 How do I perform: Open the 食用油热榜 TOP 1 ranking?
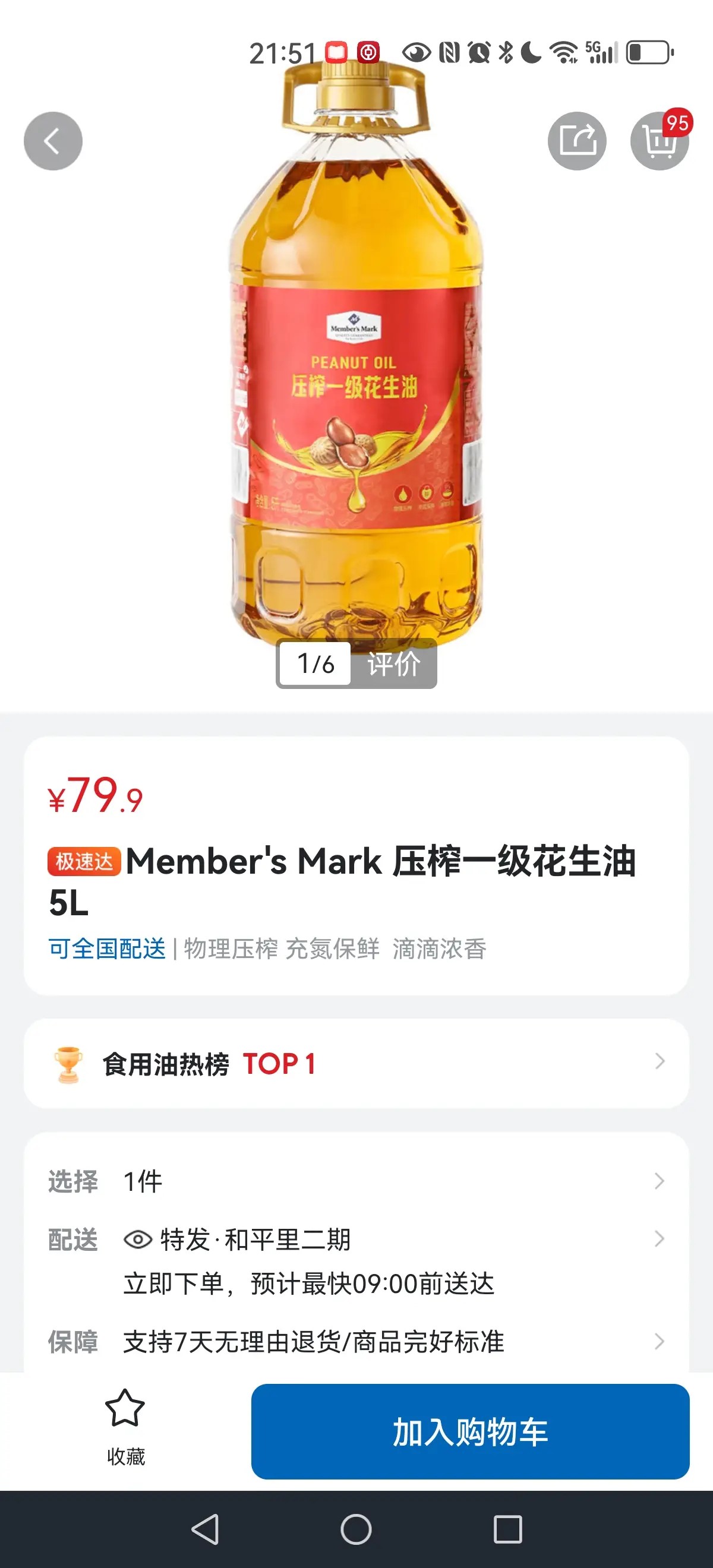356,1063
